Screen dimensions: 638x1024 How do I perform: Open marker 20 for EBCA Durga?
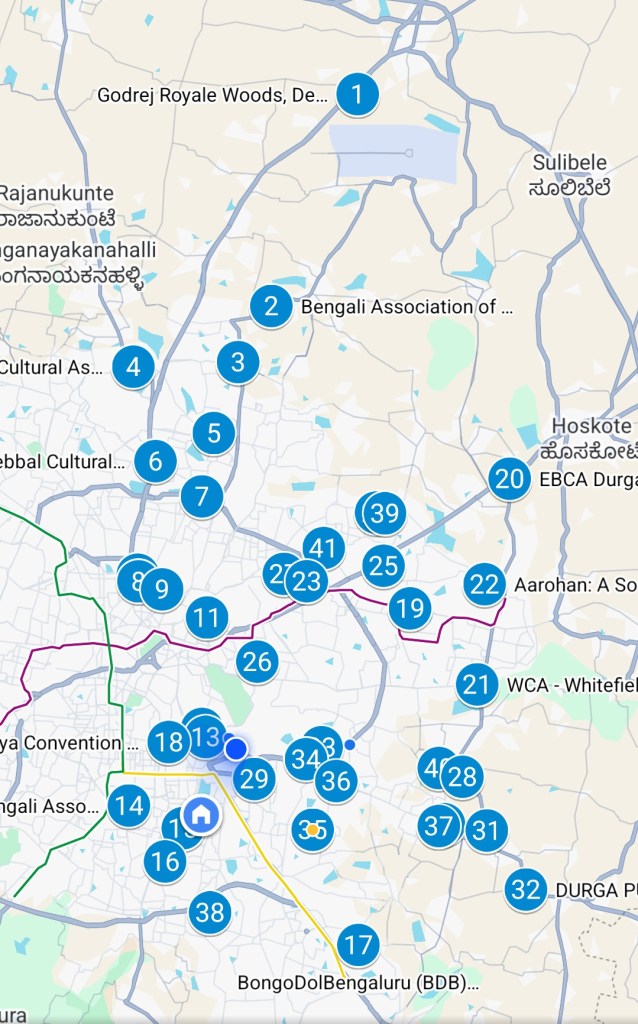(510, 479)
